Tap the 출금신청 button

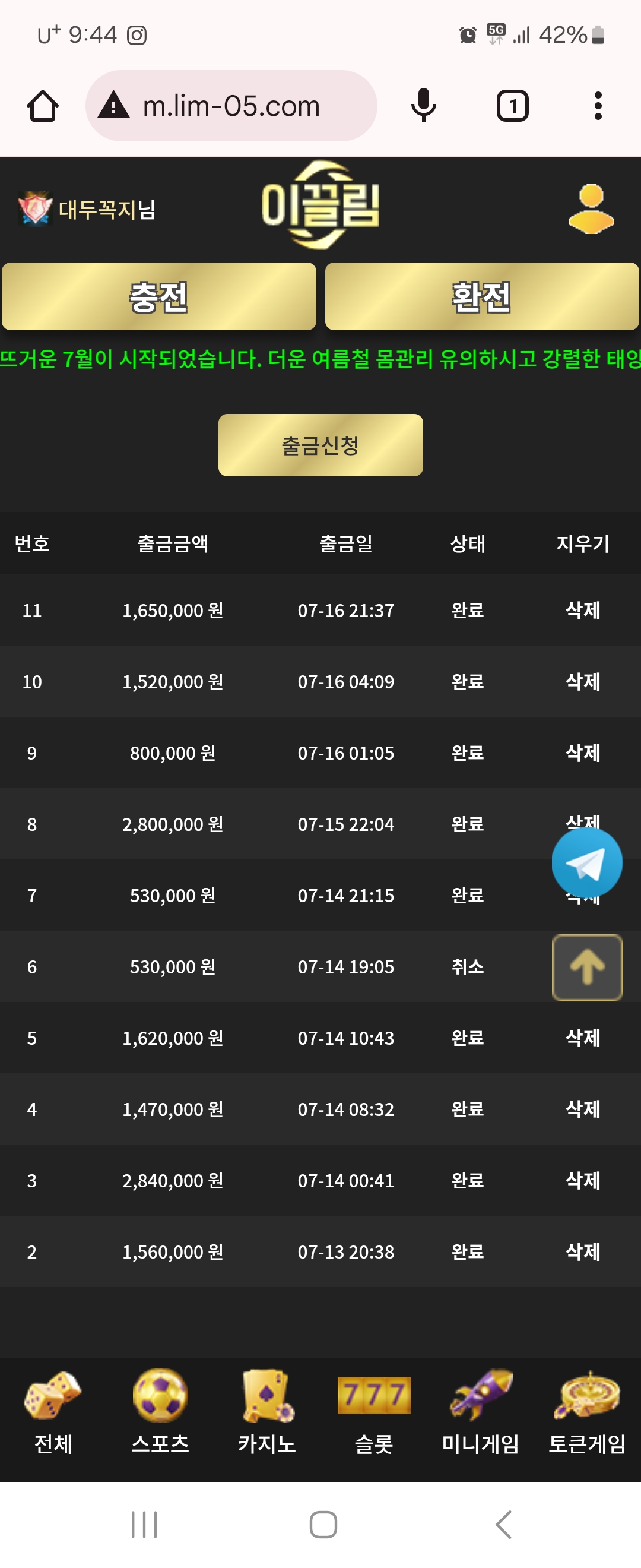[320, 445]
